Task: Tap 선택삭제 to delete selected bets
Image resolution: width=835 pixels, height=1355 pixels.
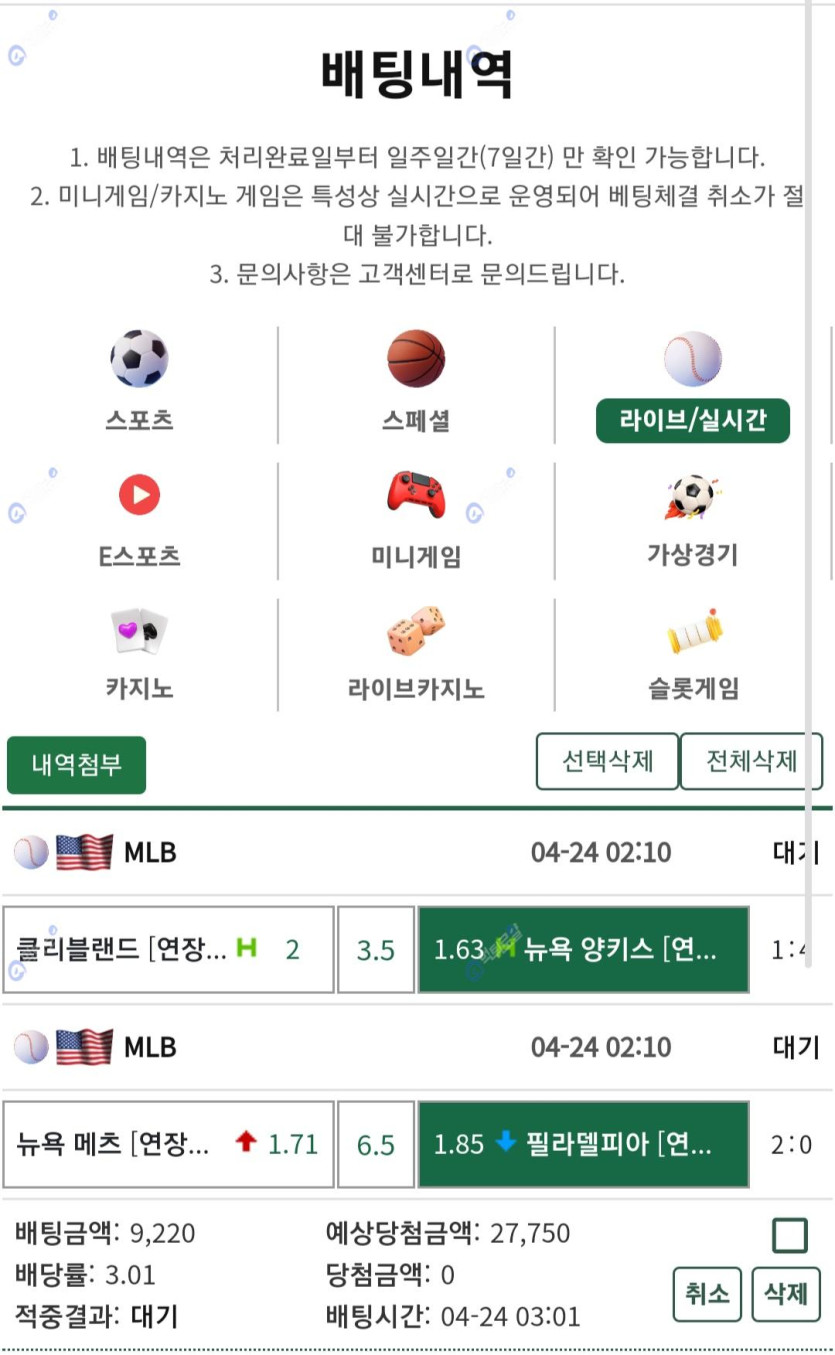Action: 607,762
